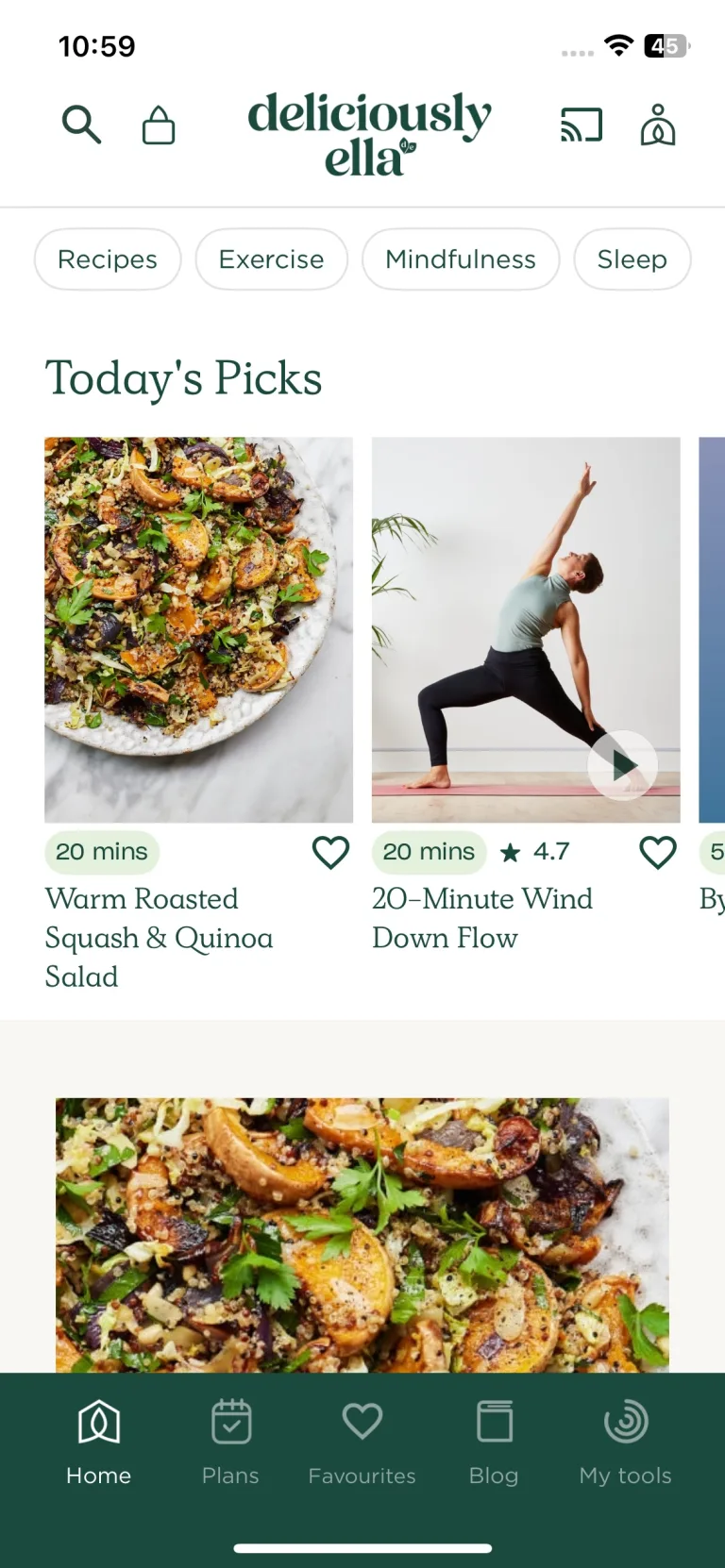The width and height of the screenshot is (725, 1568).
Task: Open the search icon
Action: tap(81, 124)
